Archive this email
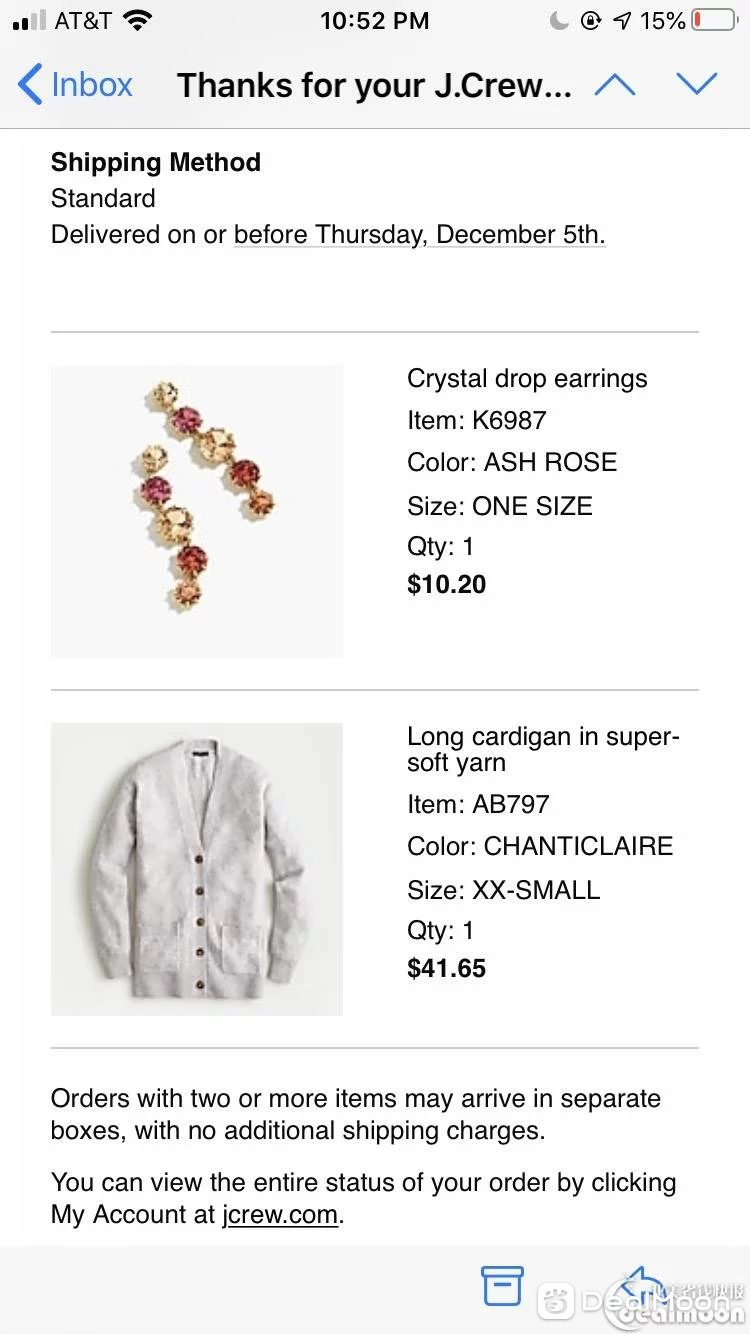 (502, 1285)
